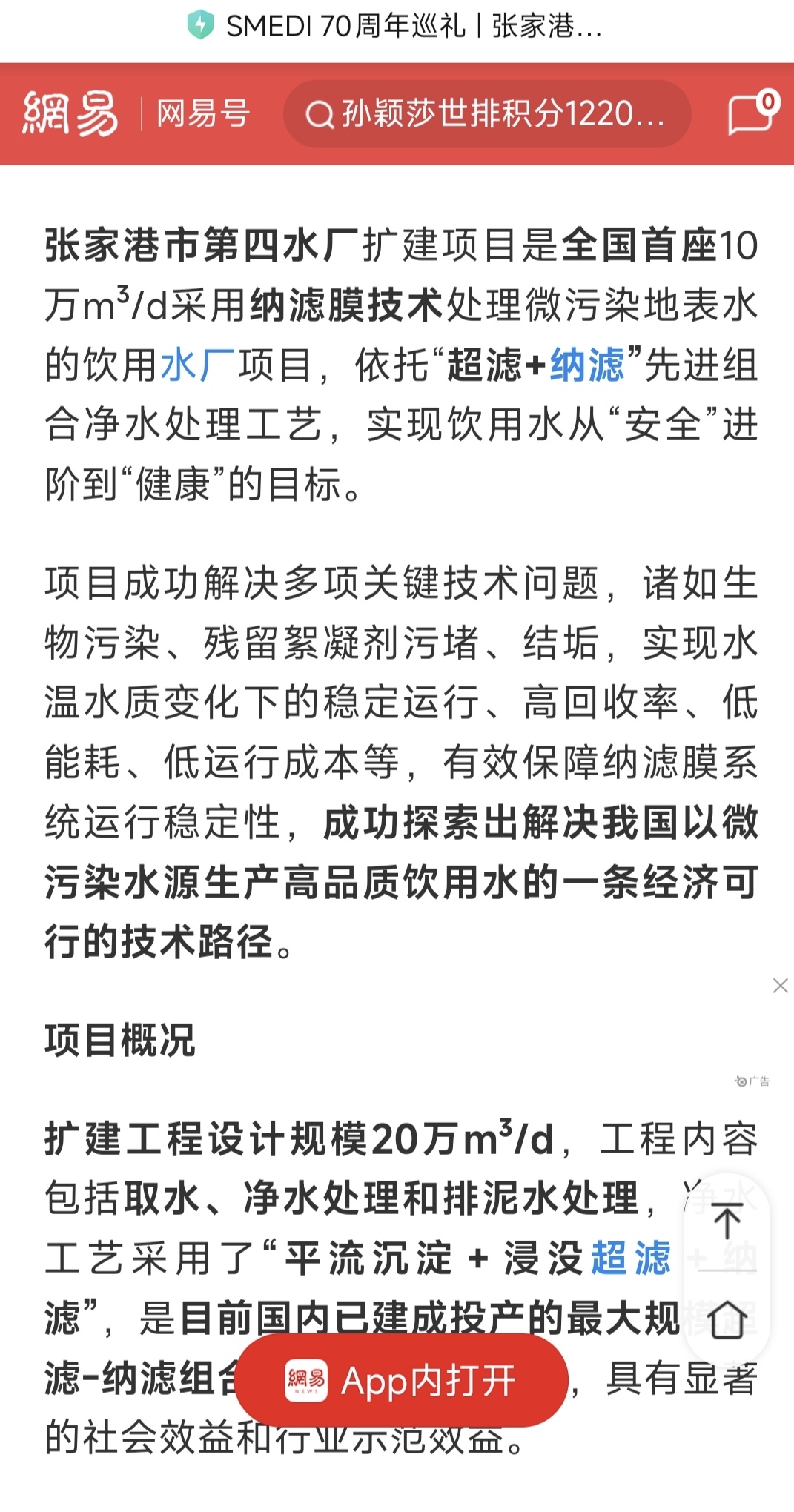Tap the App内打开 button
The image size is (794, 1512).
[402, 1381]
